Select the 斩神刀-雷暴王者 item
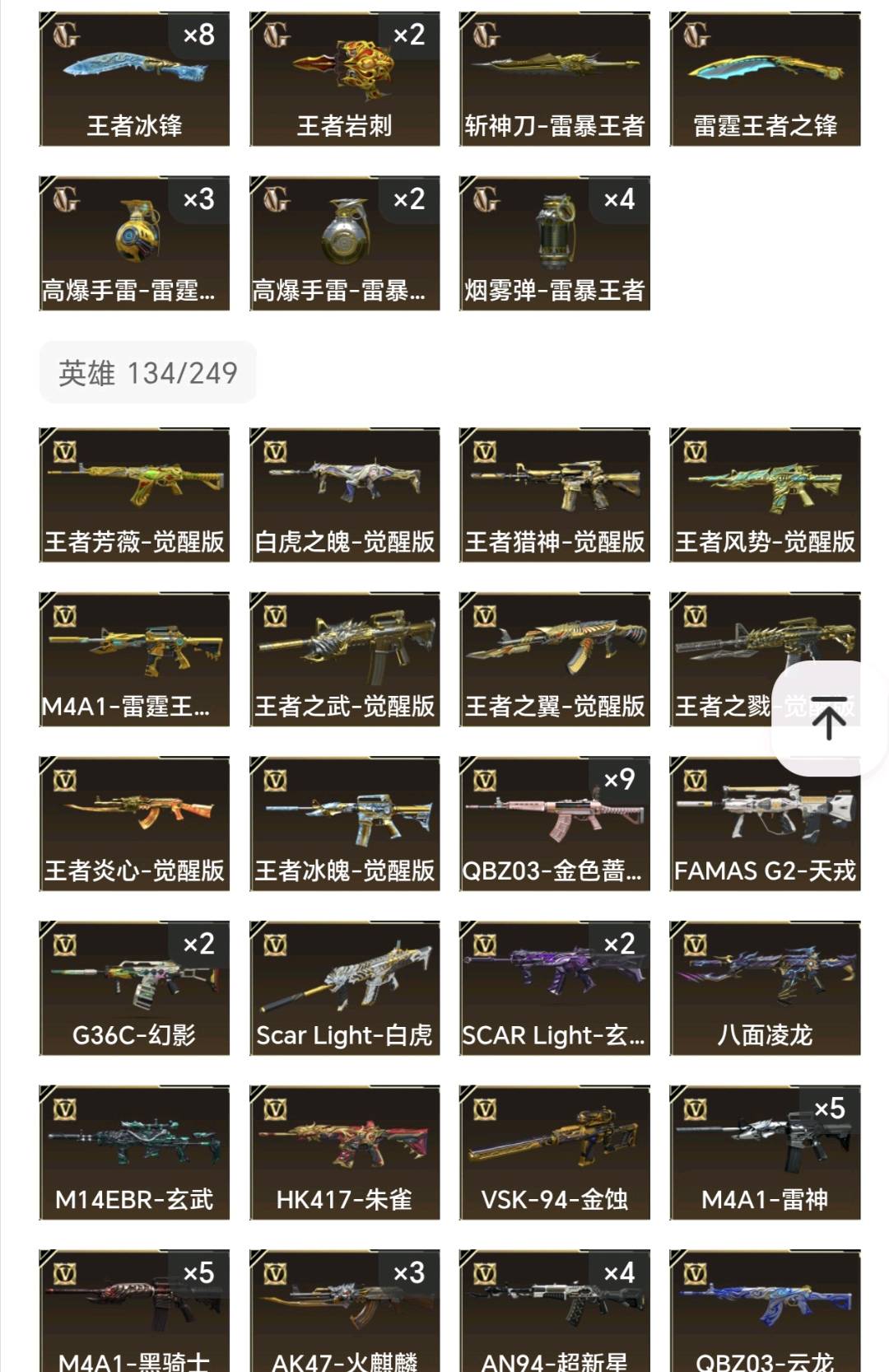This screenshot has height=1372, width=889. coord(554,80)
